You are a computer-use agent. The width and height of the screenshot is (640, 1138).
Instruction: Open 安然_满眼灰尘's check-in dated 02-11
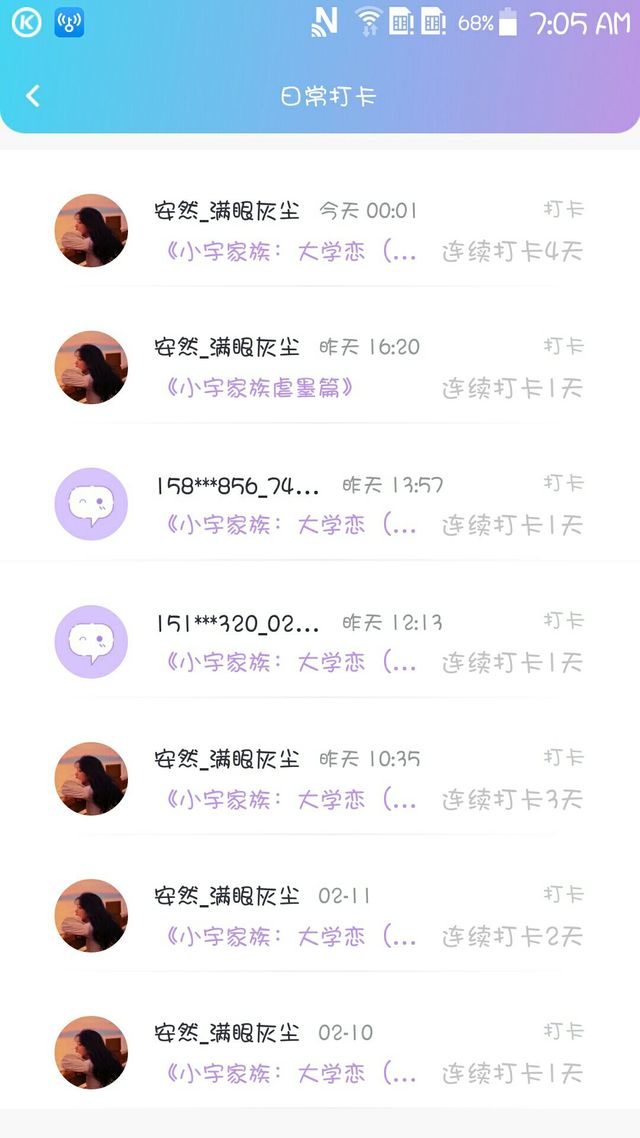tap(320, 915)
